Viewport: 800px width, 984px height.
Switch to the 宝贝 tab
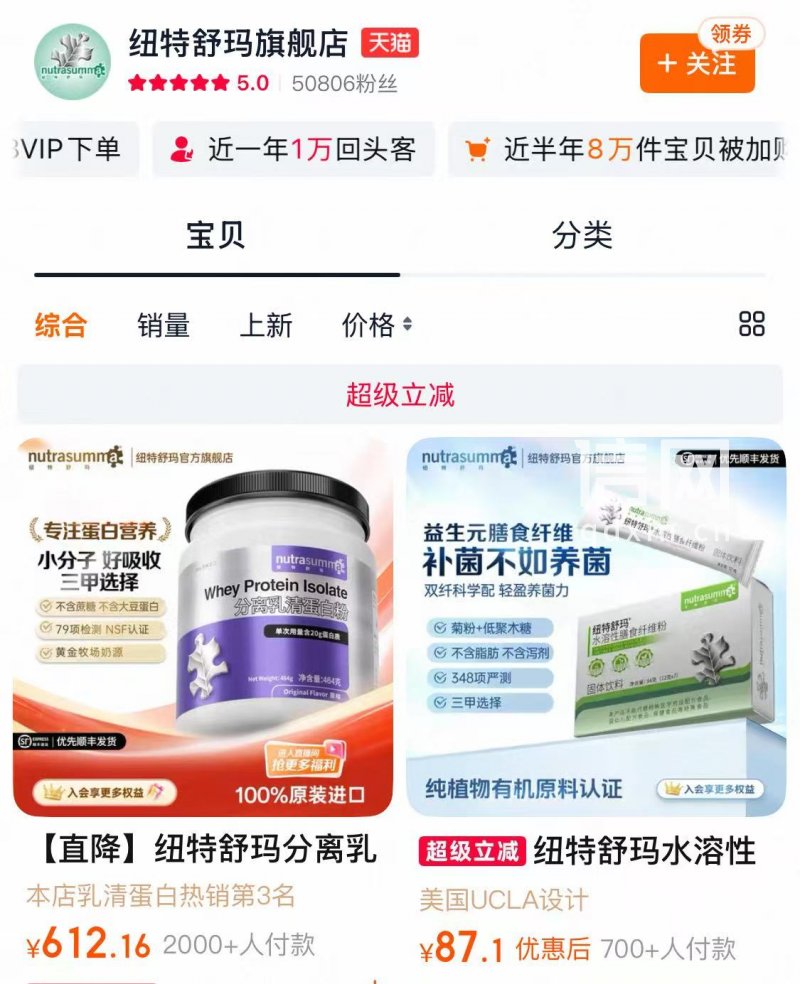(216, 236)
